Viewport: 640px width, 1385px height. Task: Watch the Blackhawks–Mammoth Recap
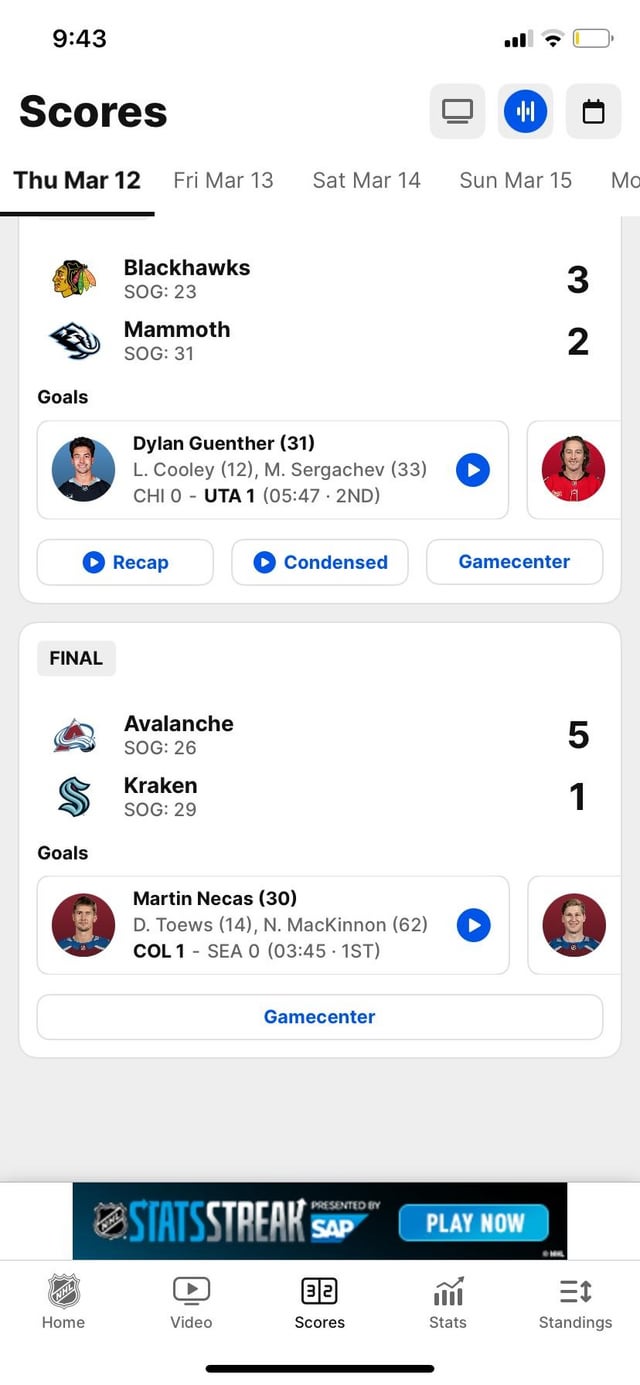pos(125,562)
